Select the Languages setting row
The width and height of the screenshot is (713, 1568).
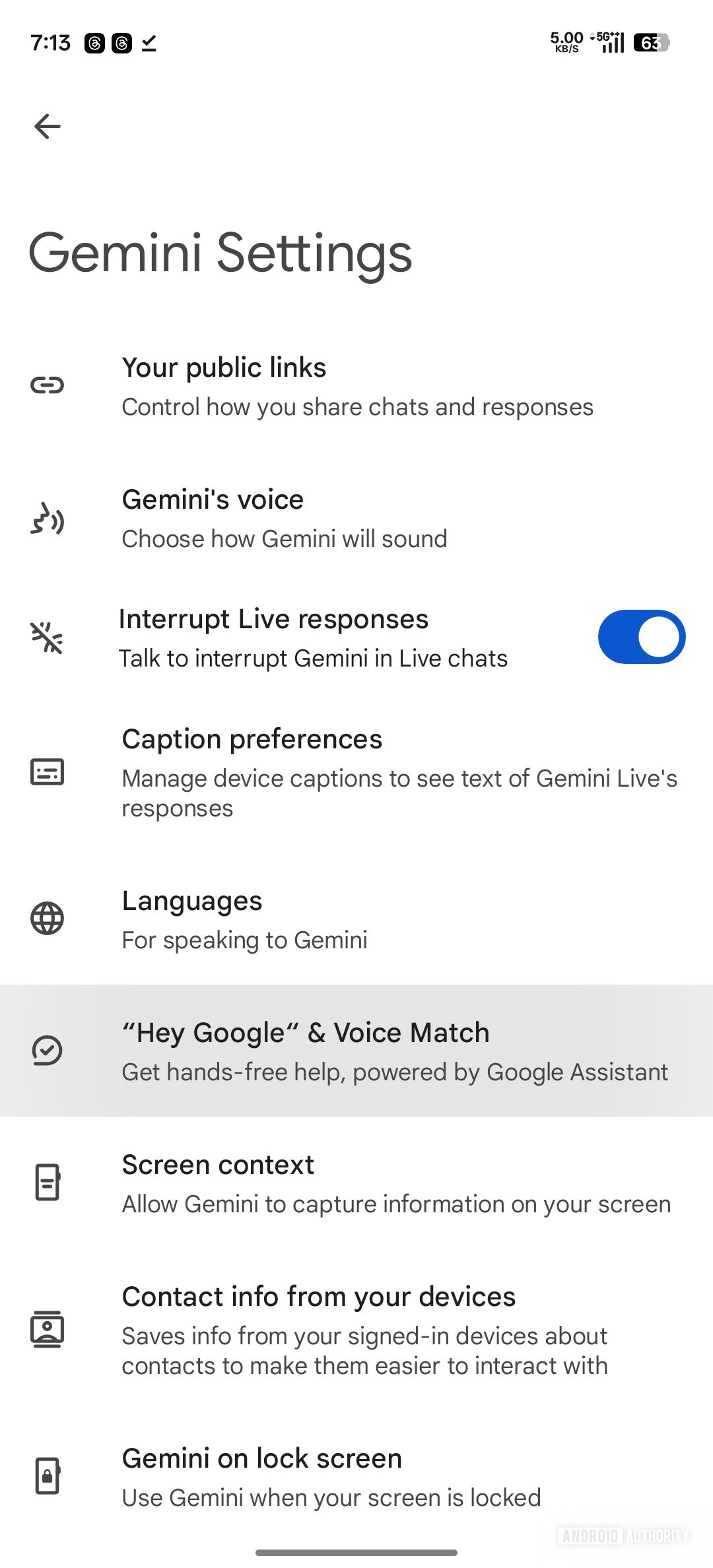(x=356, y=918)
